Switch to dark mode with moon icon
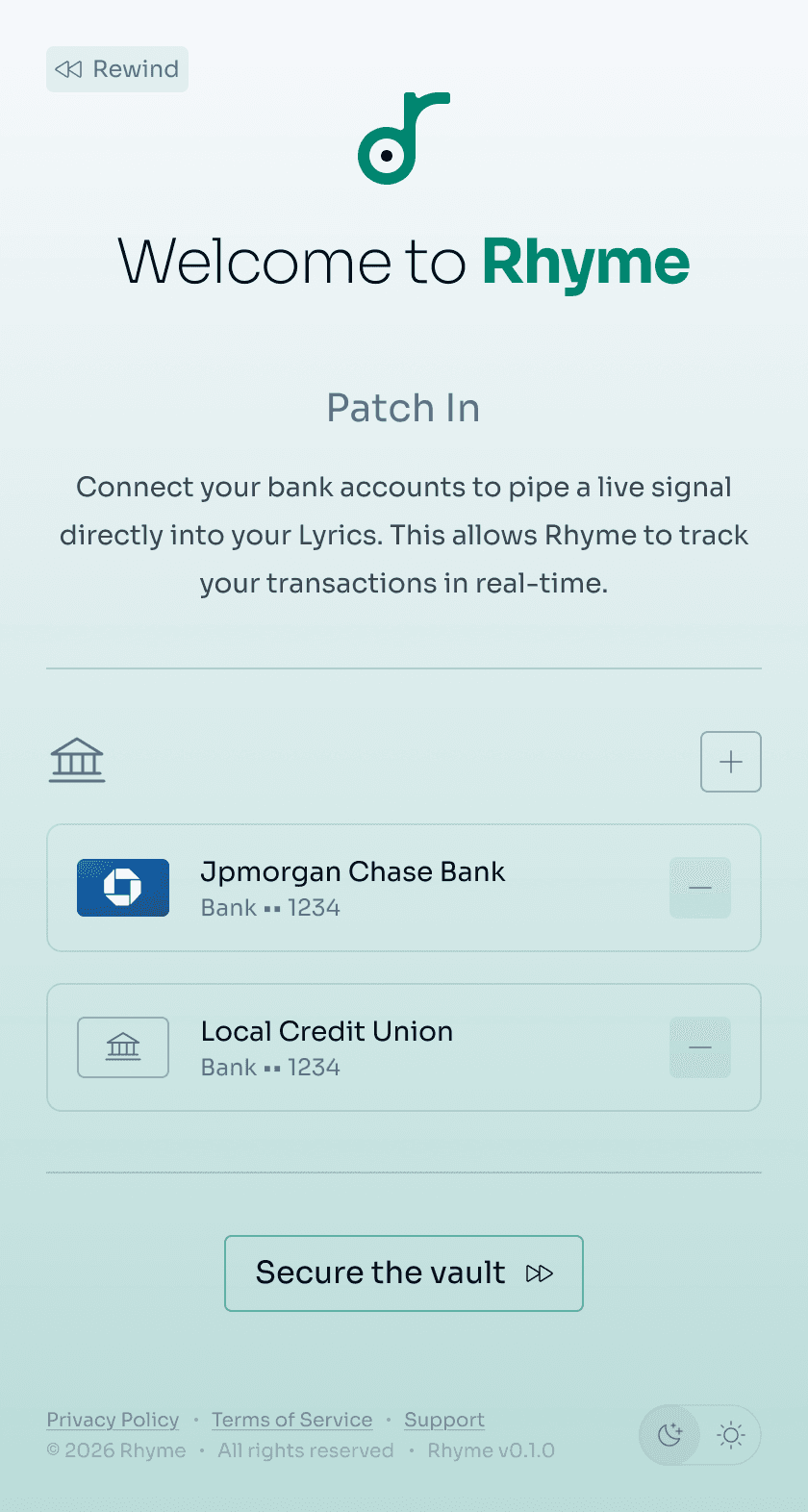The height and width of the screenshot is (1512, 808). pyautogui.click(x=670, y=1436)
